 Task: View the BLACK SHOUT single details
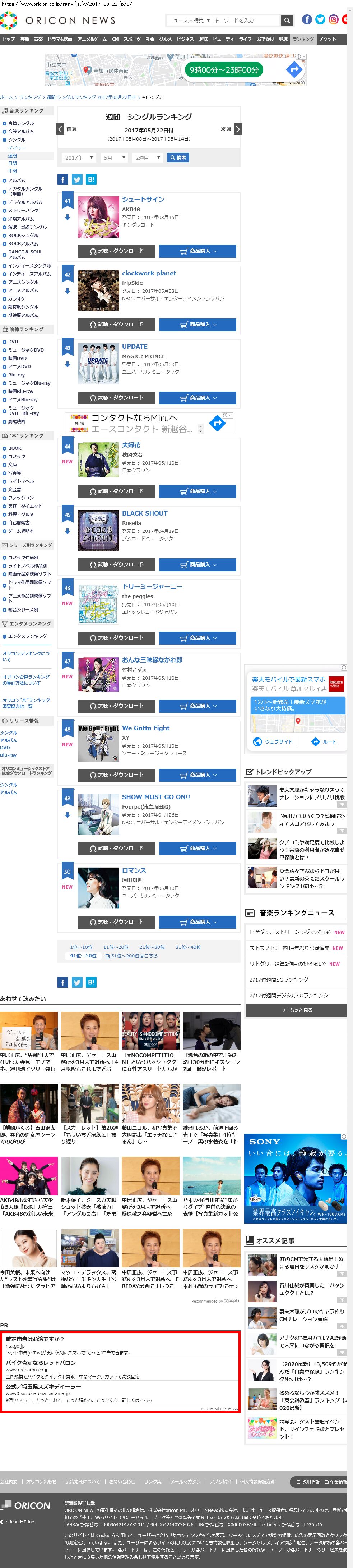click(x=145, y=513)
